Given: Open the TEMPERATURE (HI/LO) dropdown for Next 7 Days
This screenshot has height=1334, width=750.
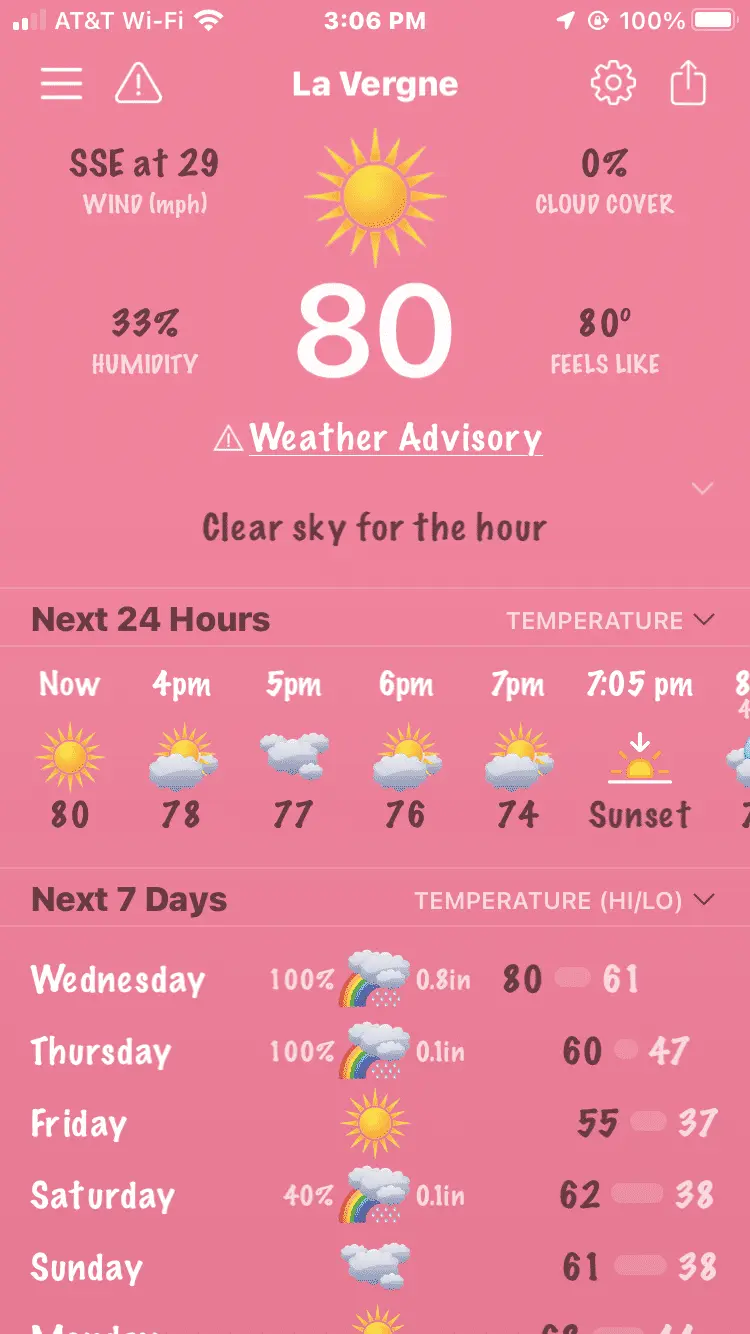Looking at the screenshot, I should (x=565, y=900).
